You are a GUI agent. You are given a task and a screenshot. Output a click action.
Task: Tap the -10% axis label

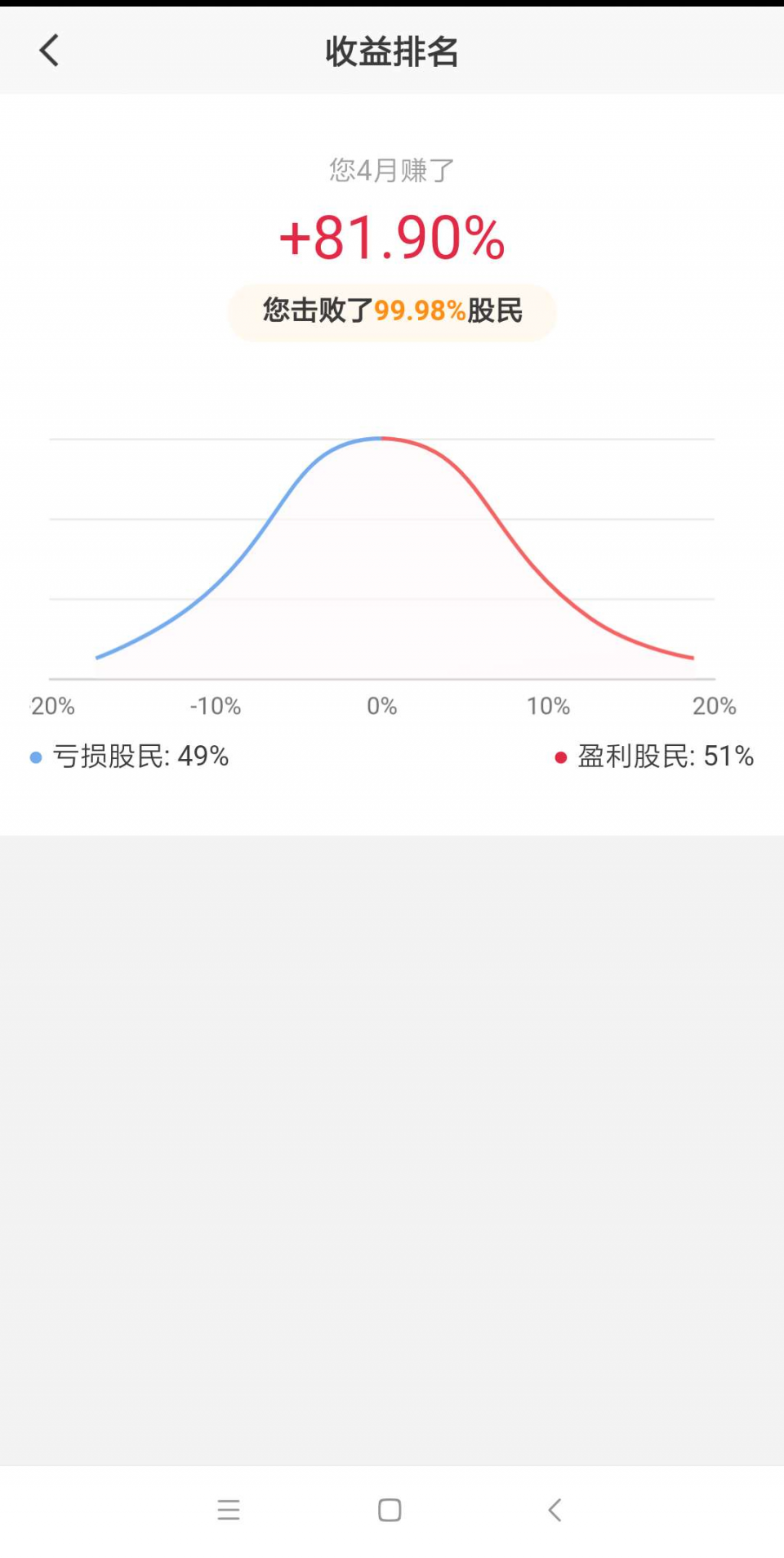214,706
